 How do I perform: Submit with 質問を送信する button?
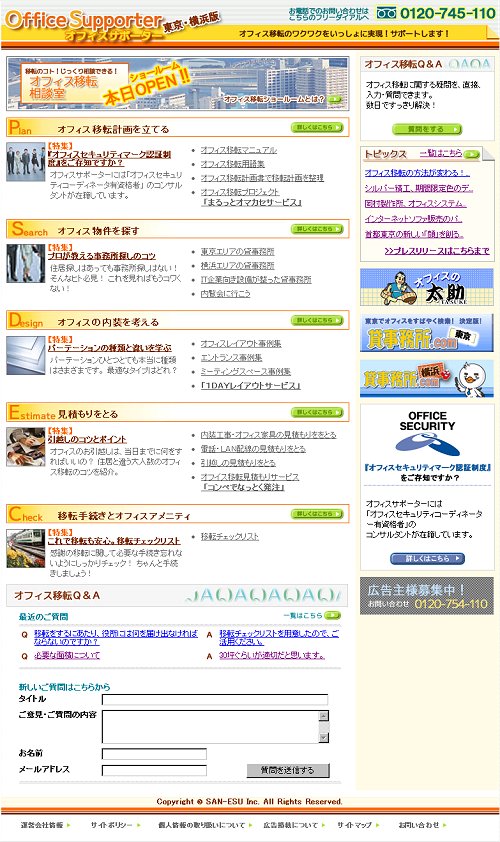[288, 770]
